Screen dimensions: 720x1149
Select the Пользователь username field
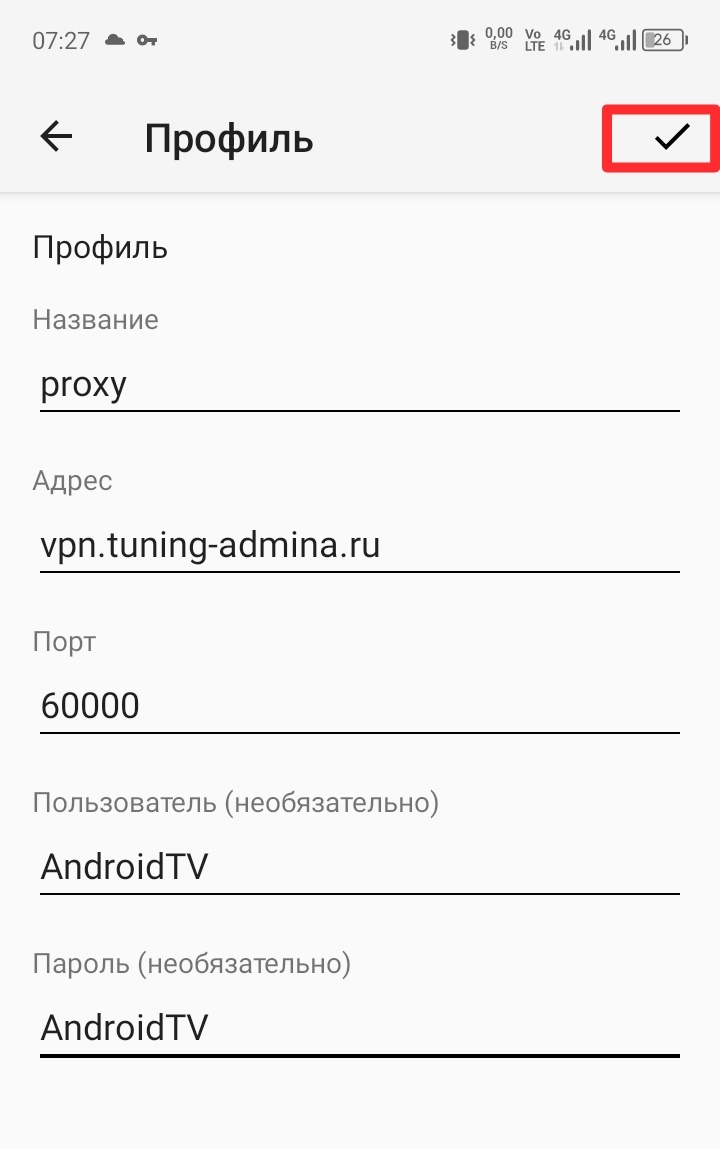[x=359, y=867]
